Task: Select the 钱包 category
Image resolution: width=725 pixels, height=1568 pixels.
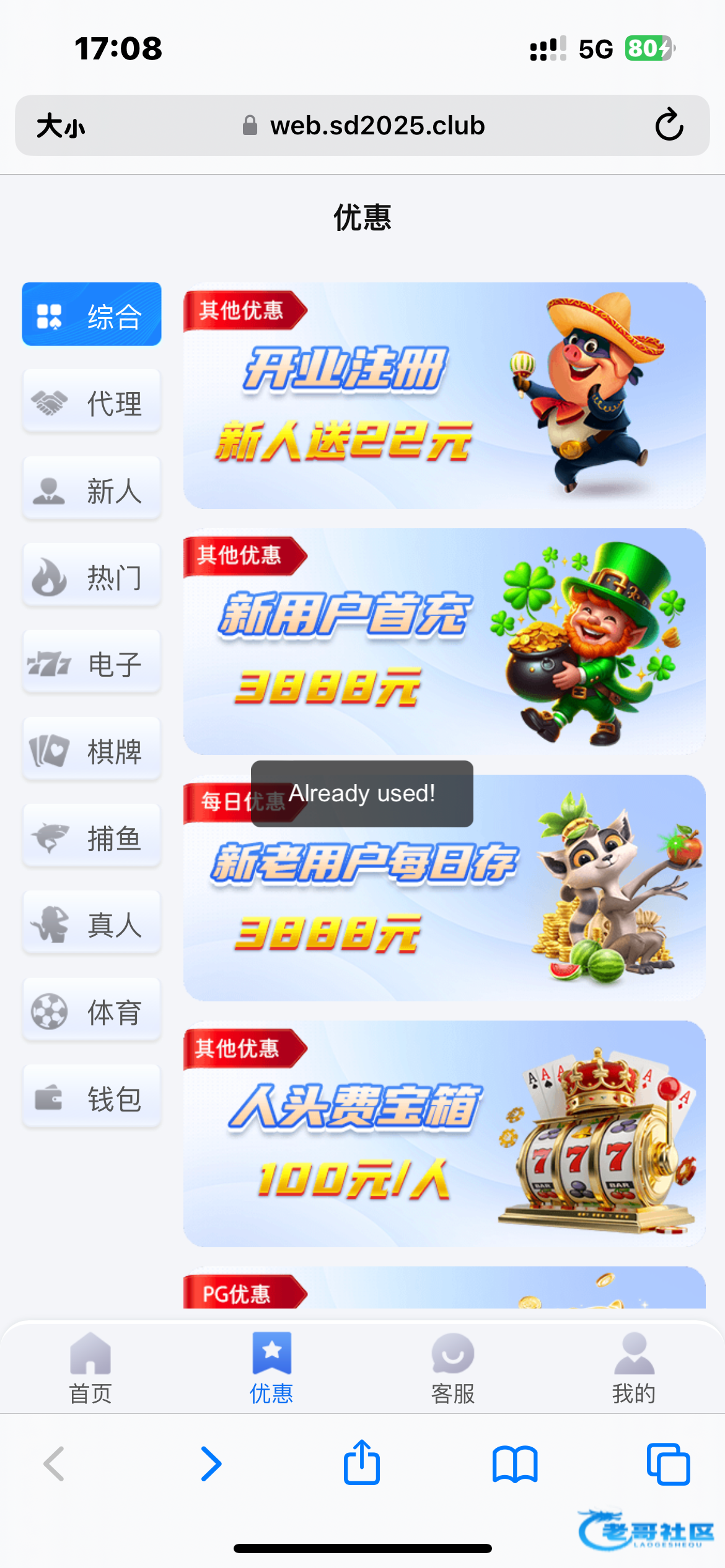Action: point(92,1097)
